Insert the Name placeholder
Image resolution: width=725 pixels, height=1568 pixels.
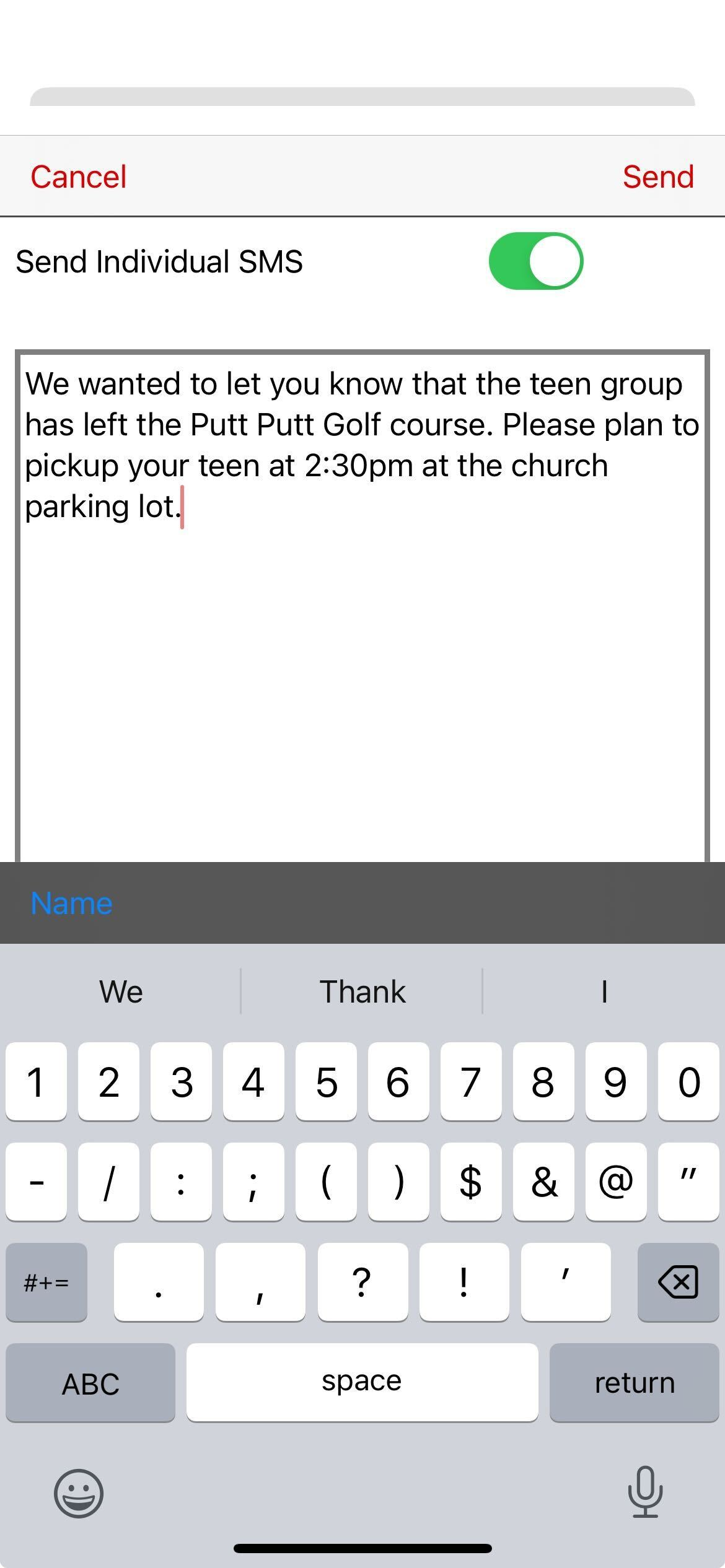[x=72, y=903]
